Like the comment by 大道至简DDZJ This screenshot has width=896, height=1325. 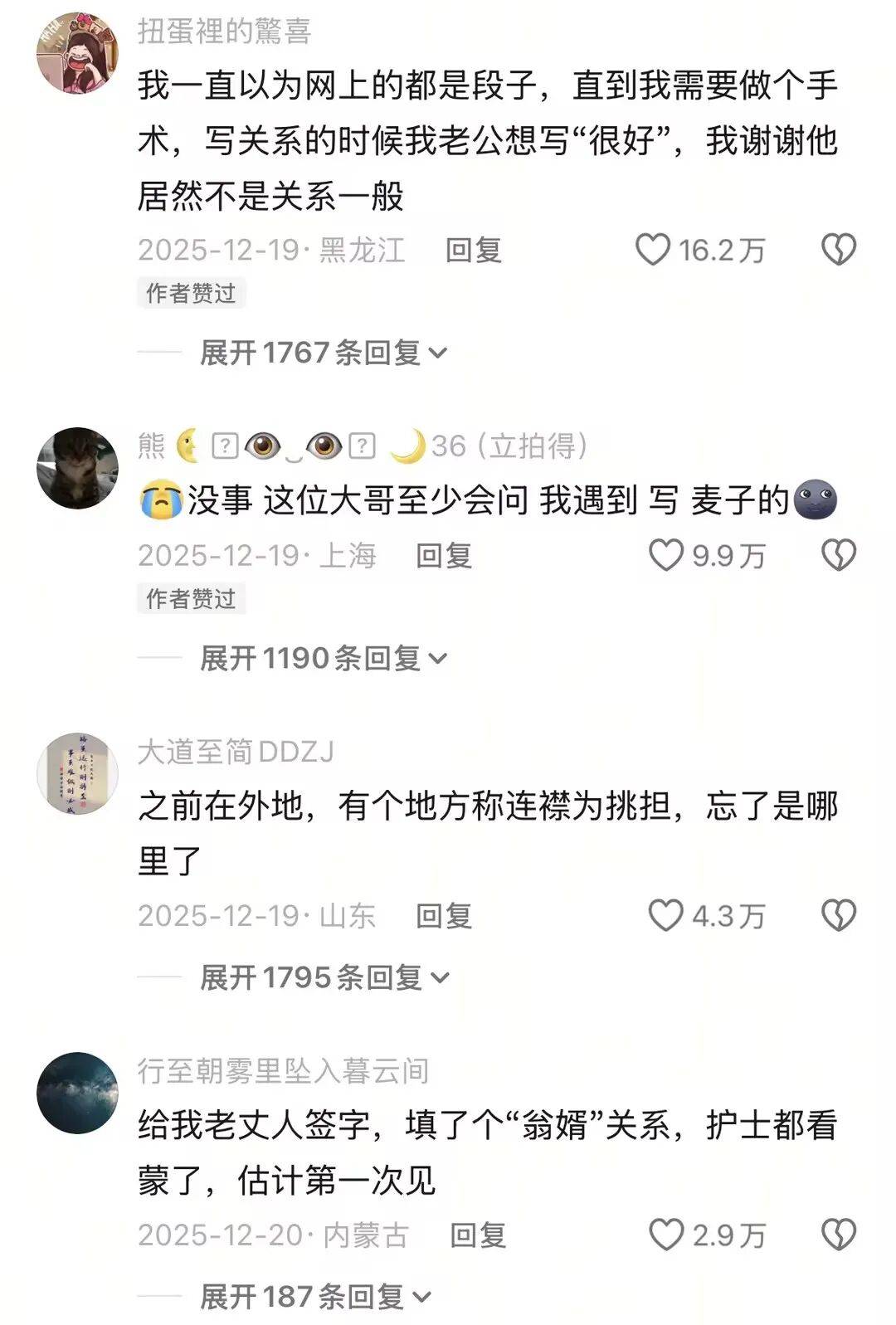tap(666, 916)
